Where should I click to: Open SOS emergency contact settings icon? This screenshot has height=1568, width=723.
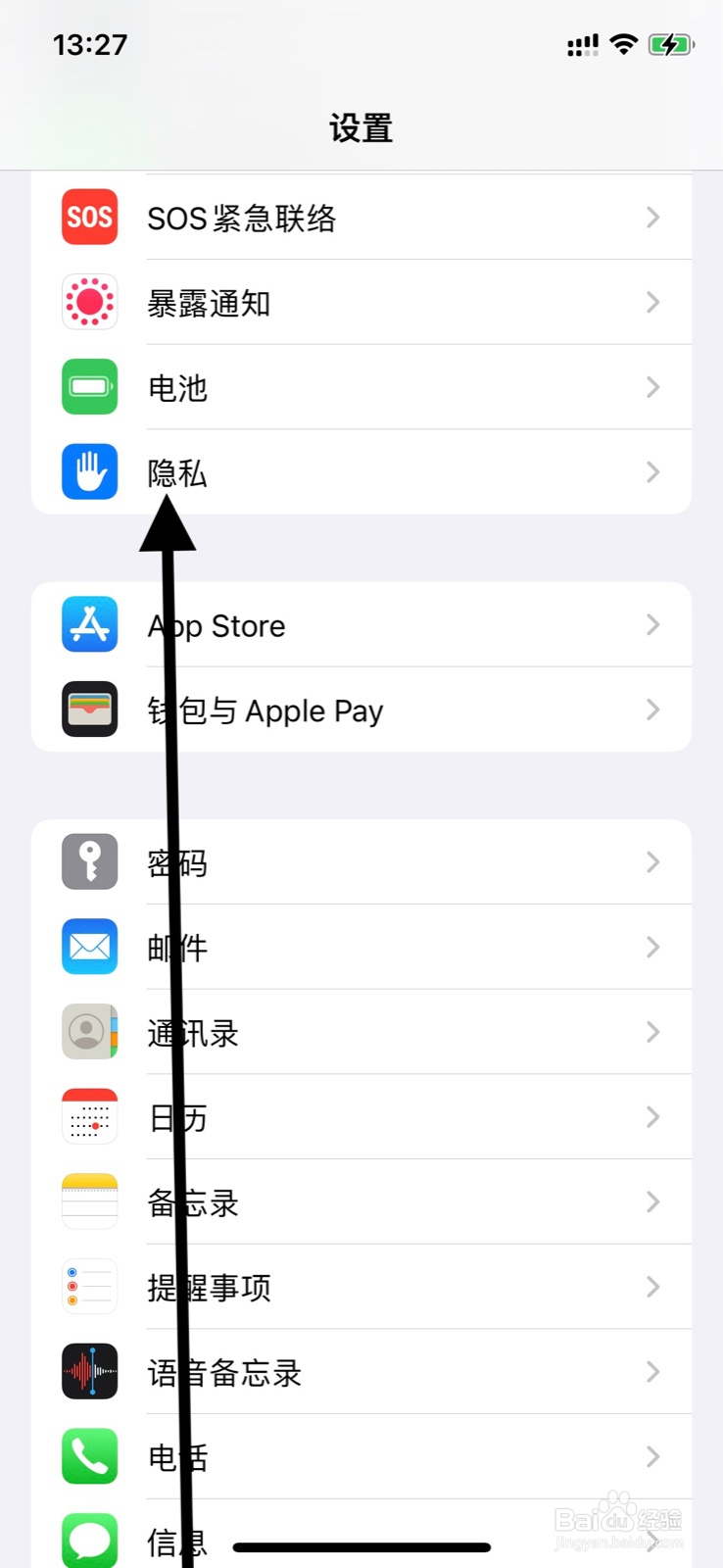[x=89, y=217]
